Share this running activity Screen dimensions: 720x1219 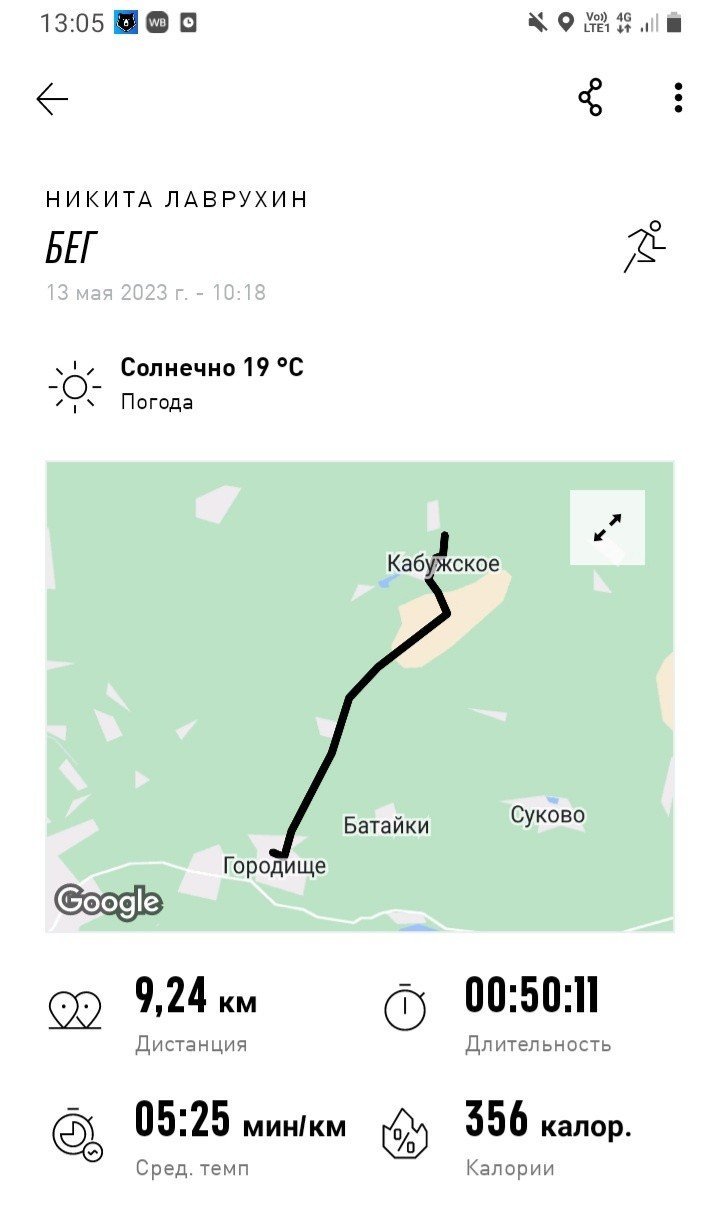click(x=591, y=98)
